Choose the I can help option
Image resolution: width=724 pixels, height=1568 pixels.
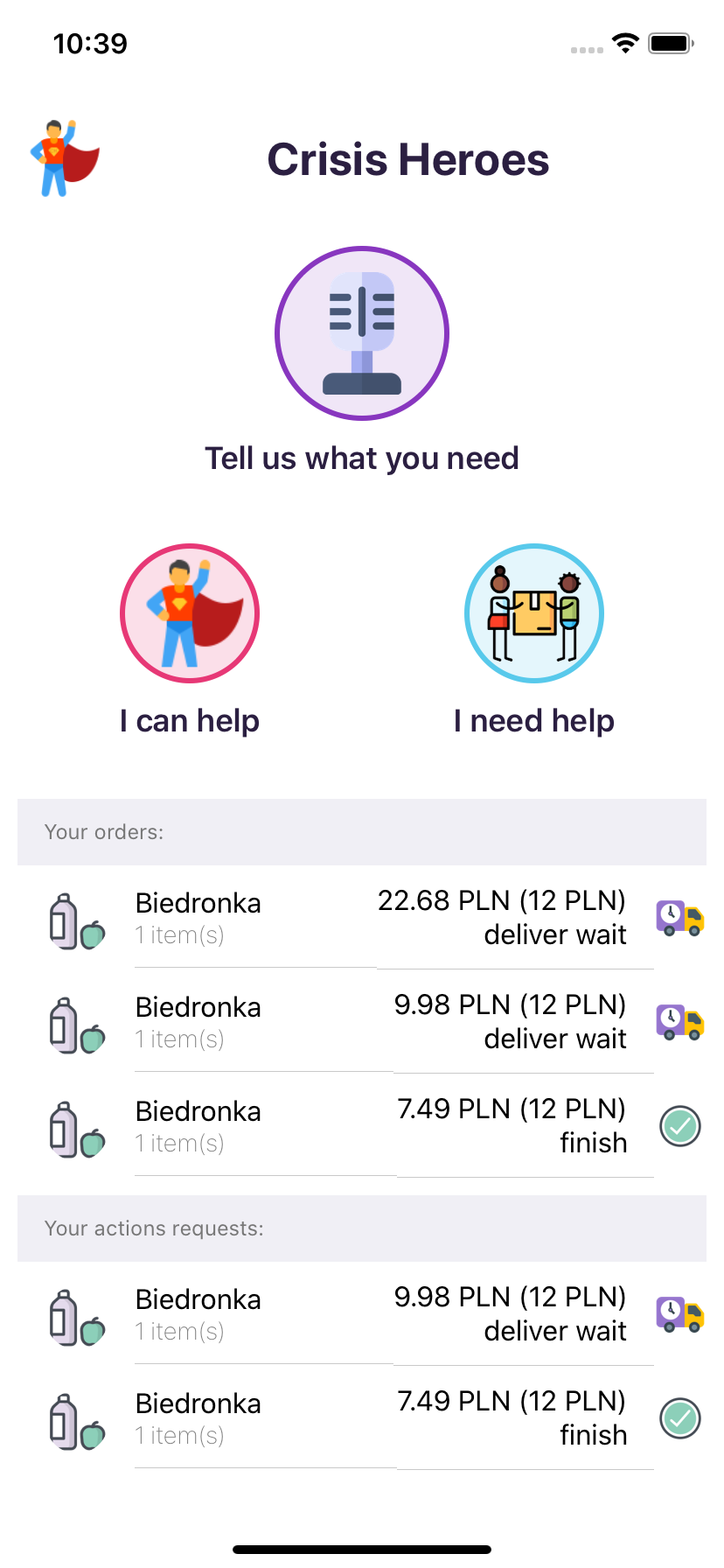click(x=190, y=613)
